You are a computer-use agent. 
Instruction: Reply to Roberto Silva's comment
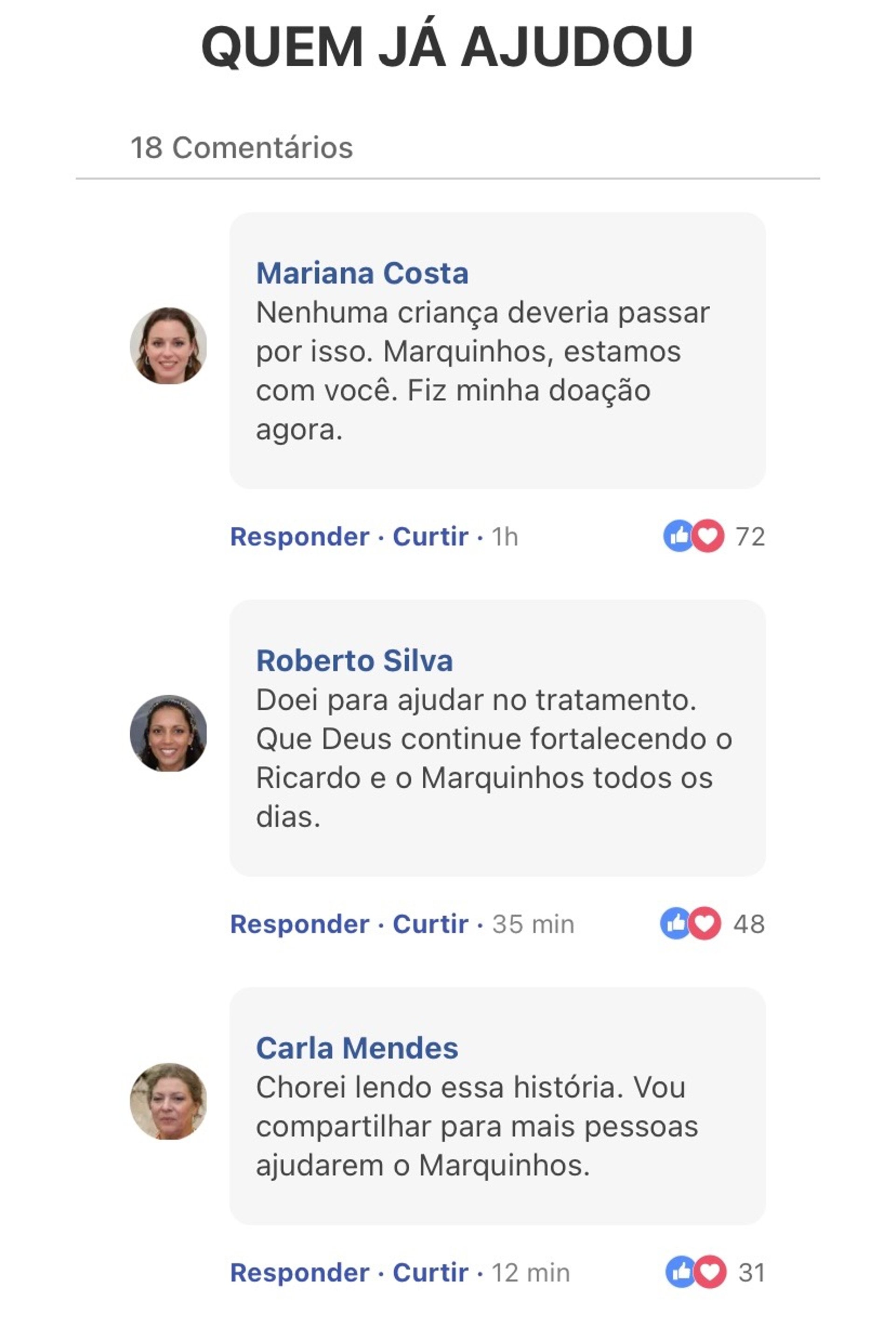299,924
